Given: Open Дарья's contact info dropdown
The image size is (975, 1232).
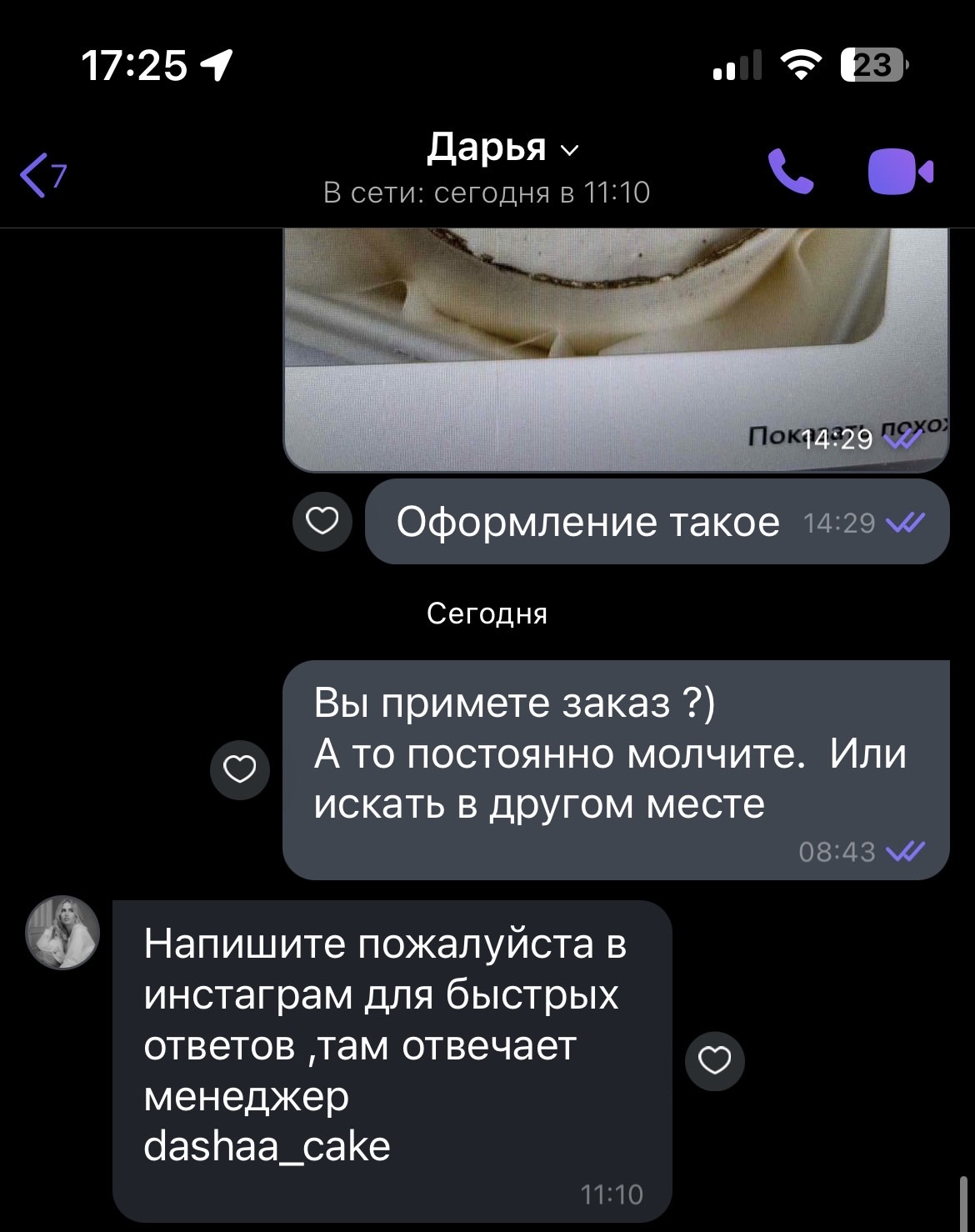Looking at the screenshot, I should 502,148.
